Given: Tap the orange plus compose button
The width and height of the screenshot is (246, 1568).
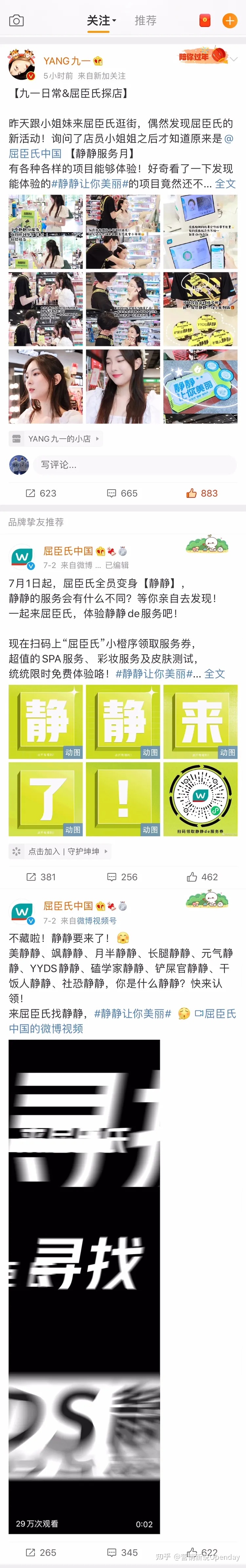Looking at the screenshot, I should click(x=230, y=21).
